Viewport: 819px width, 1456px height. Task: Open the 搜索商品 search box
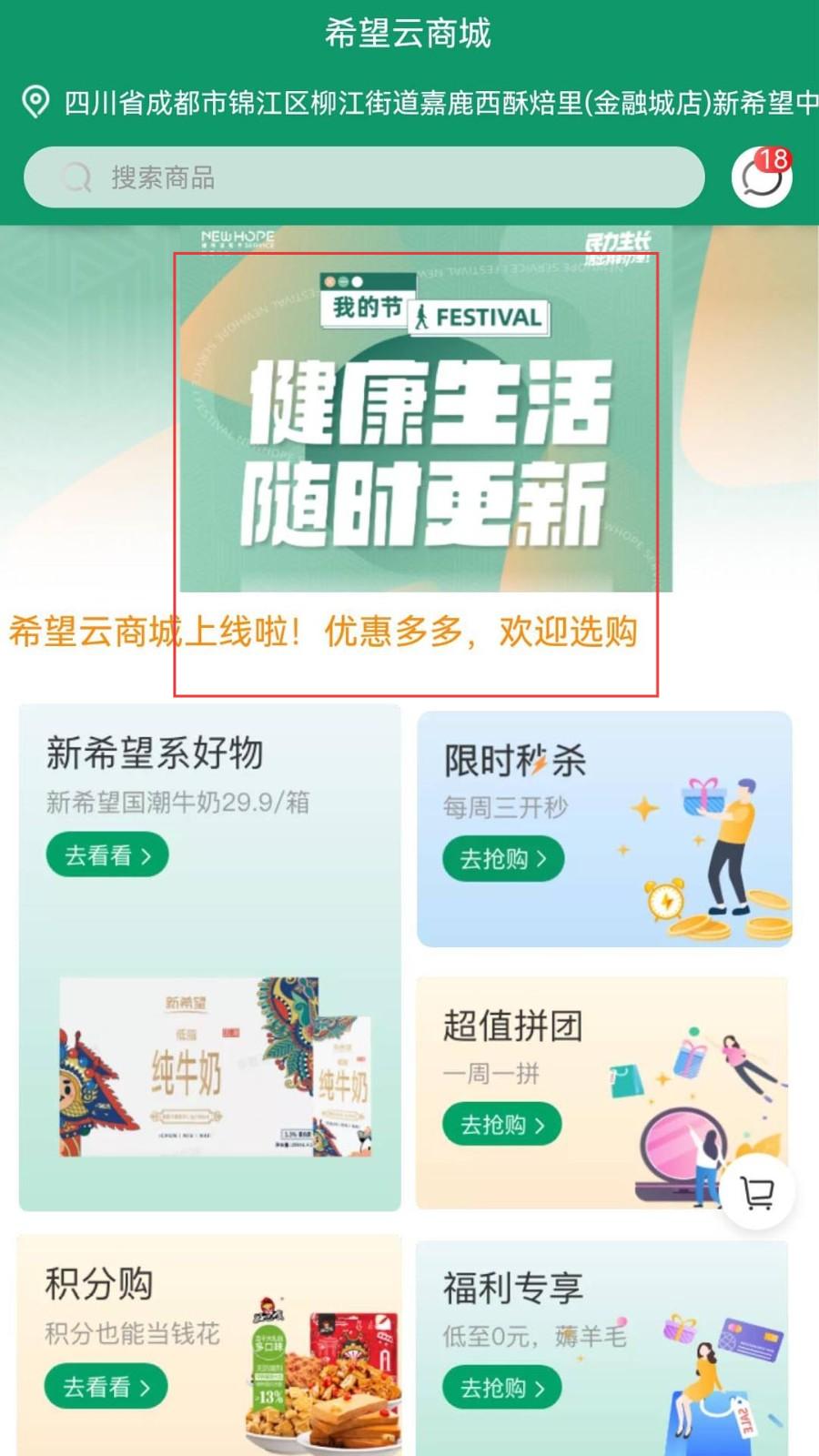tap(364, 177)
